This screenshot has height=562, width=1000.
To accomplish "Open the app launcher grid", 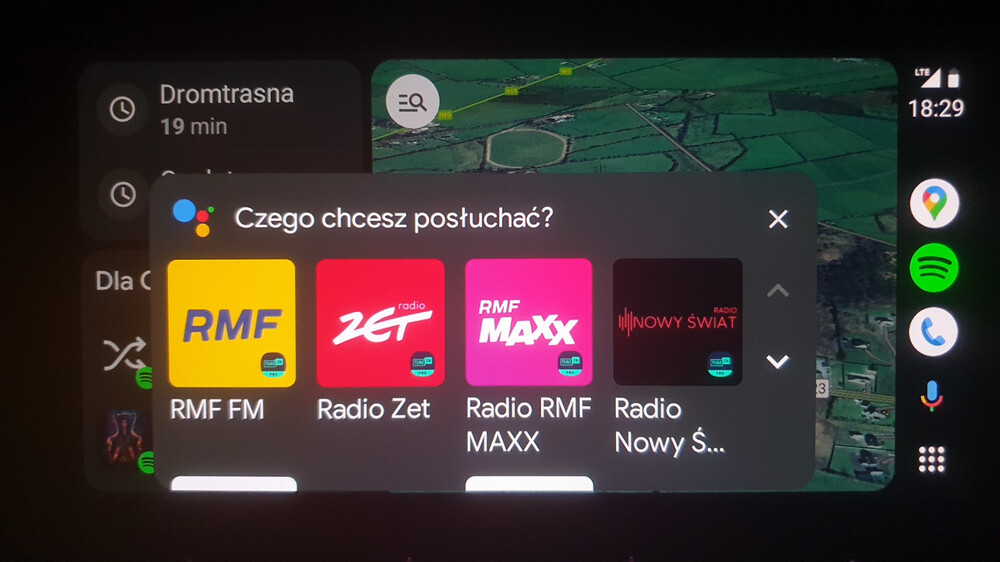I will [932, 459].
